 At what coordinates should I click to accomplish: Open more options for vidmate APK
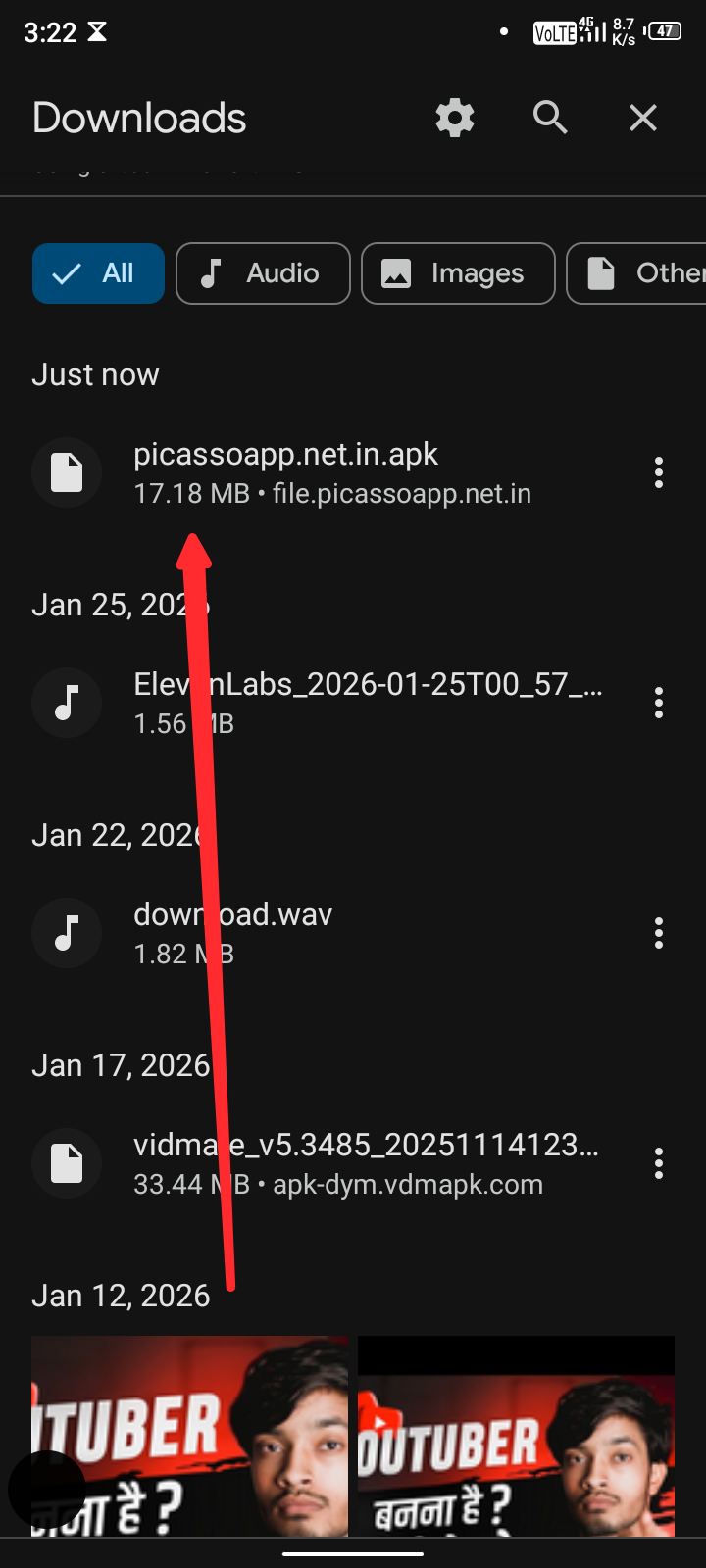(x=659, y=1163)
